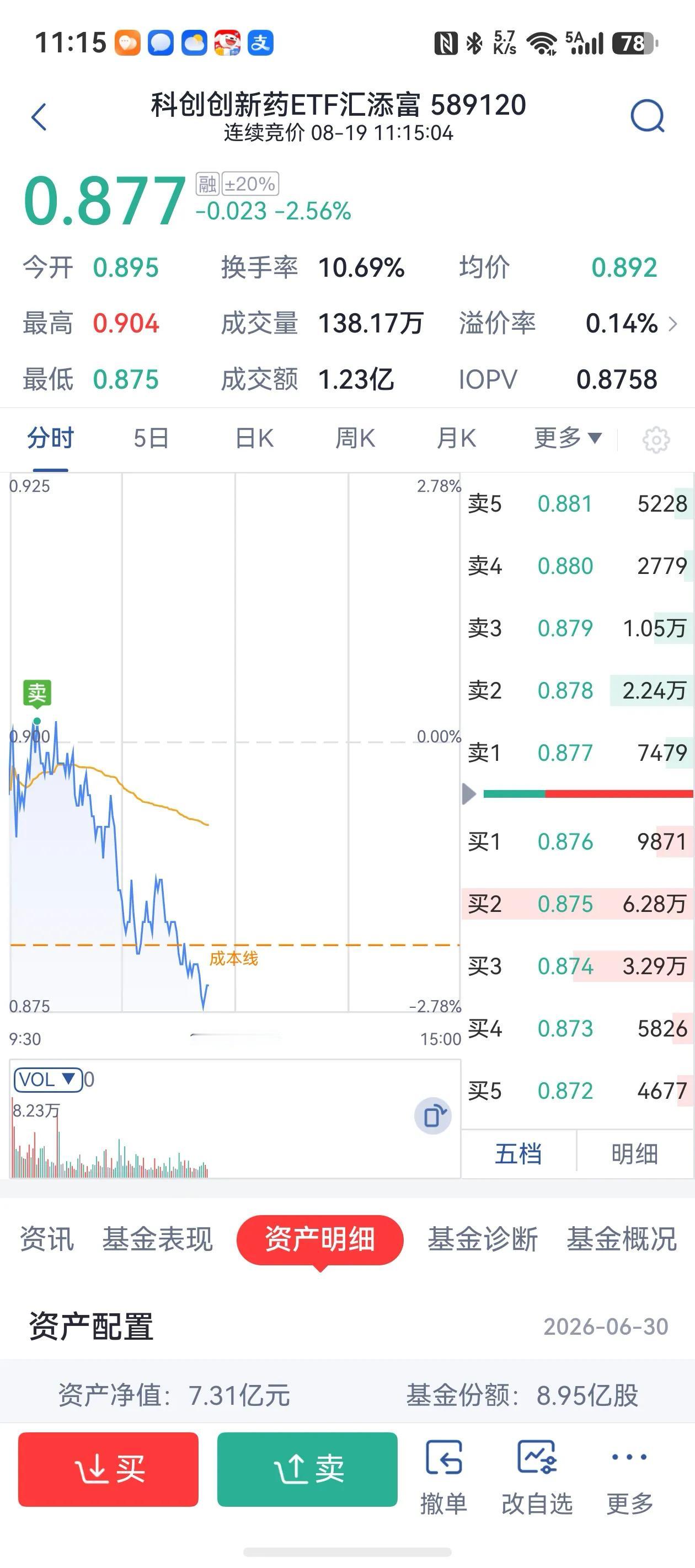This screenshot has width=695, height=1568.
Task: Open the VOL indicator dropdown
Action: click(47, 1080)
